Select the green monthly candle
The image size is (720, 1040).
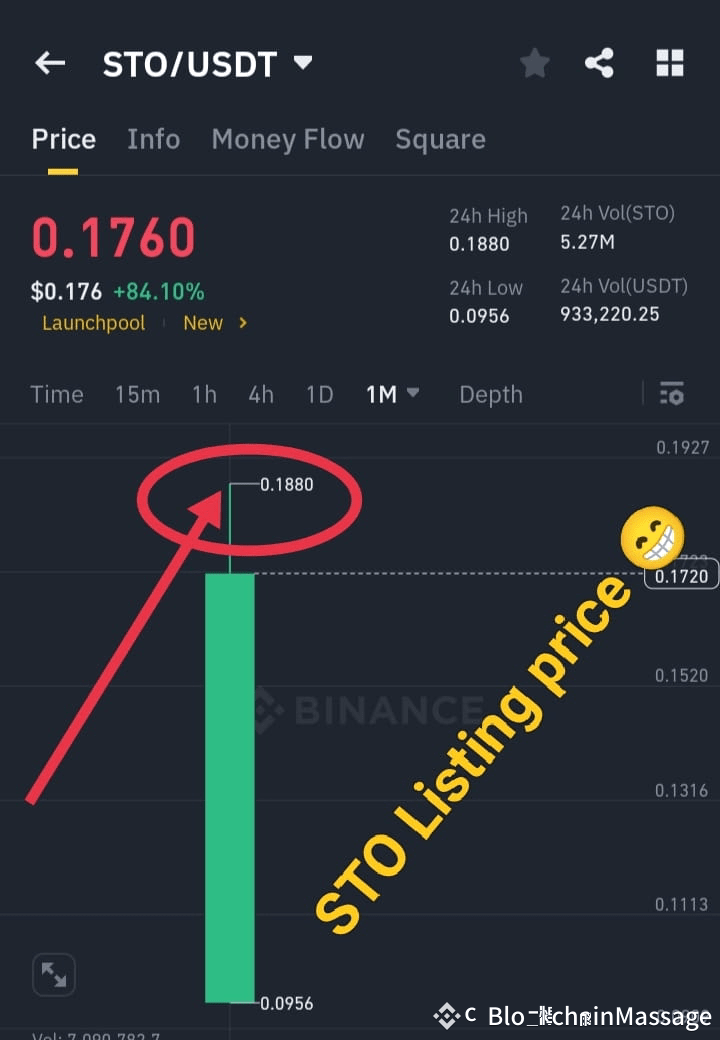tap(231, 780)
